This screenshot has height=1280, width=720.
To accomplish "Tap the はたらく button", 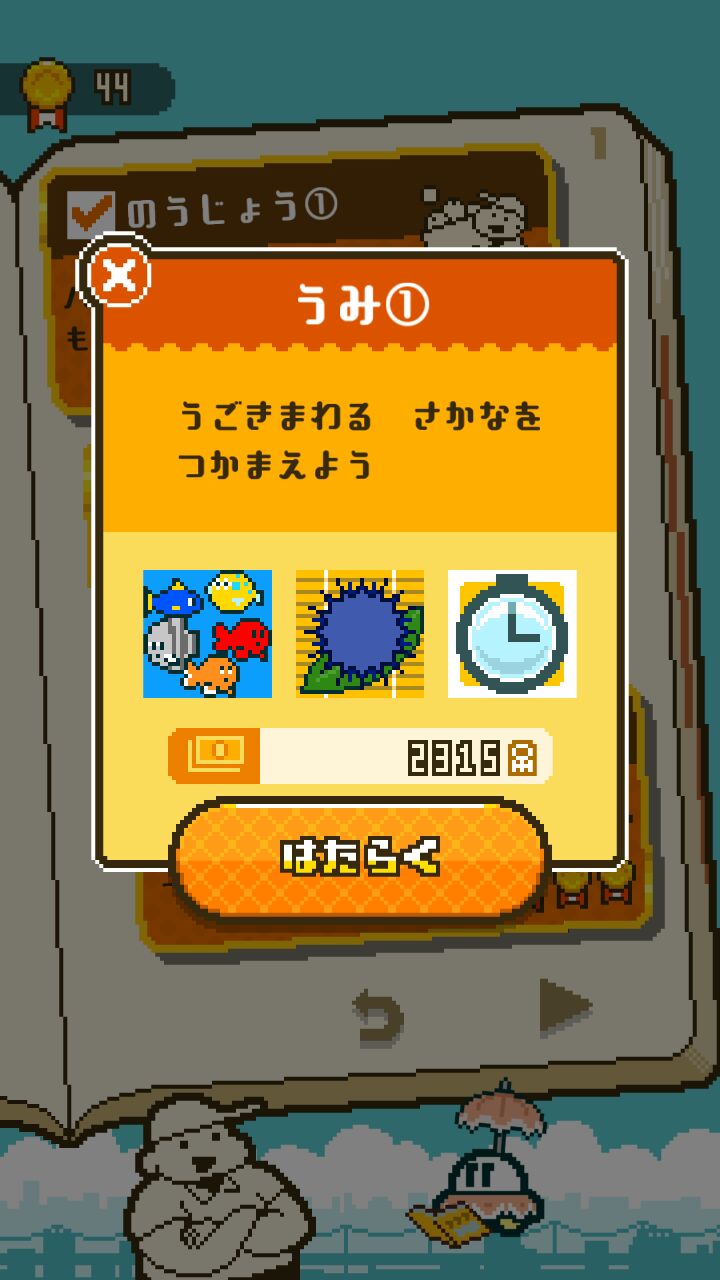I will tap(360, 858).
